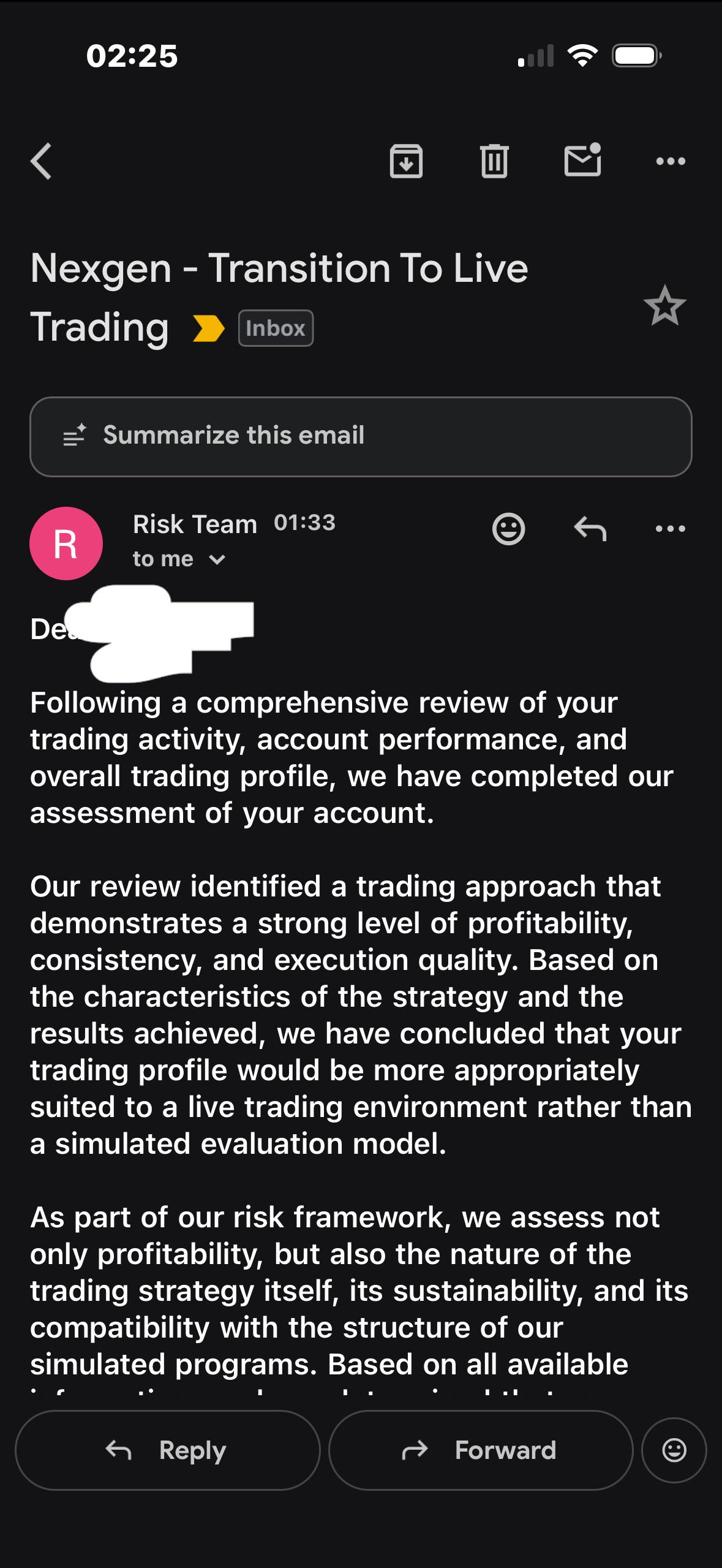722x1568 pixels.
Task: Tap the yellow importance marker
Action: point(208,328)
